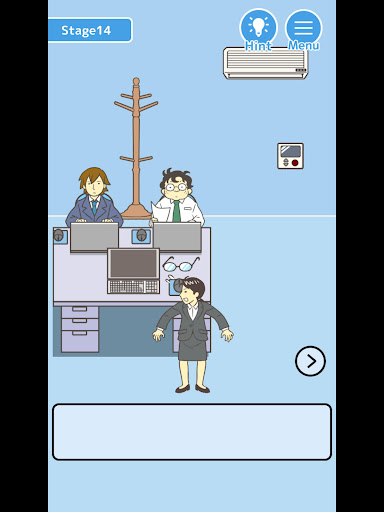Screen dimensions: 384x512
Task: Open the Menu button
Action: pyautogui.click(x=304, y=30)
